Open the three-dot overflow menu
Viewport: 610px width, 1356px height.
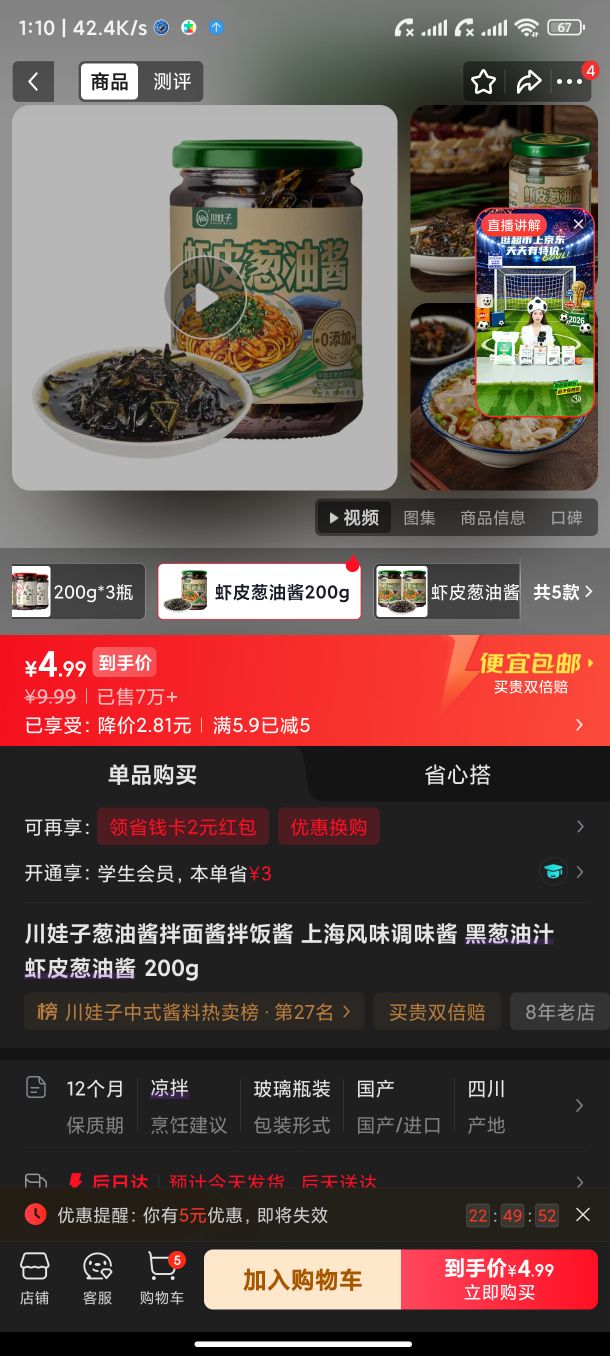click(570, 82)
